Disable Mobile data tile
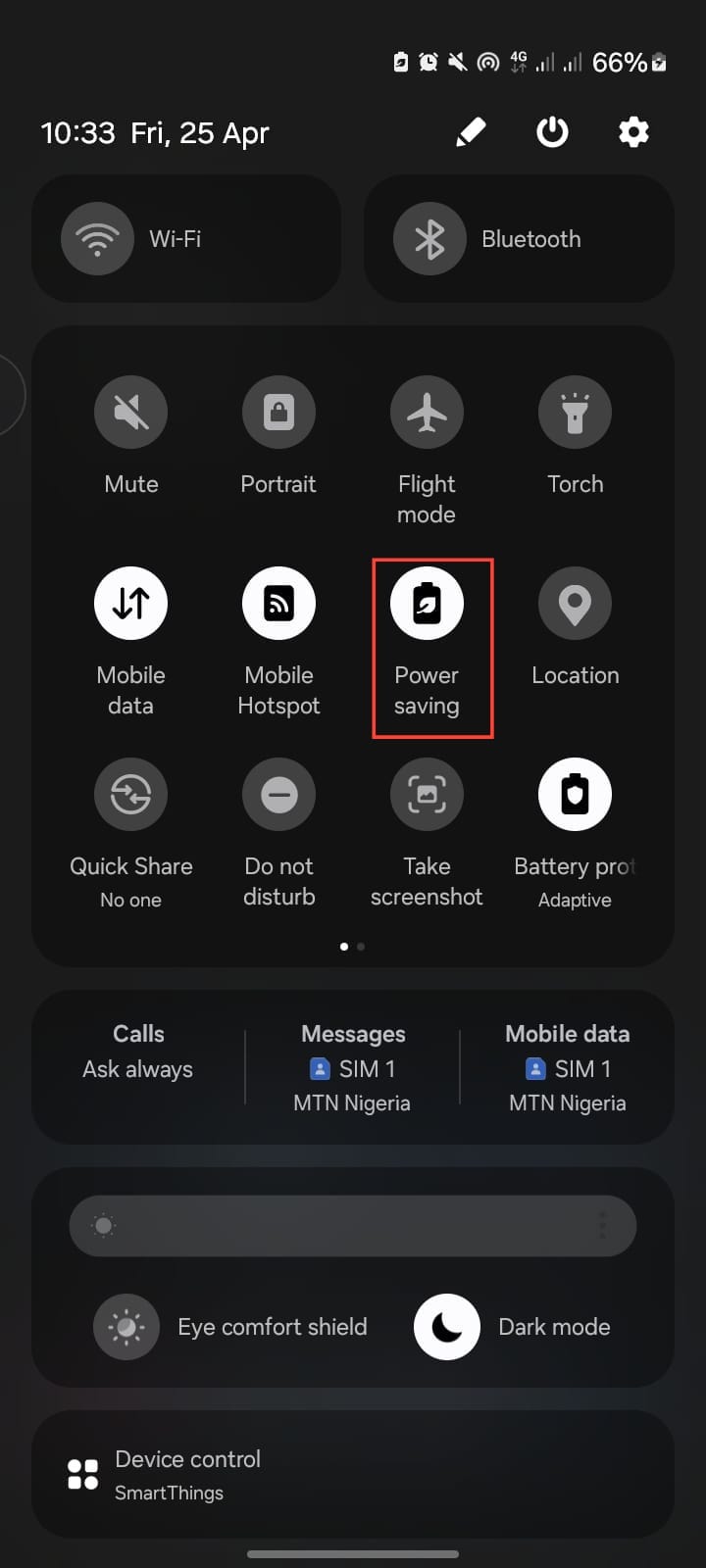The width and height of the screenshot is (706, 1568). (x=130, y=604)
